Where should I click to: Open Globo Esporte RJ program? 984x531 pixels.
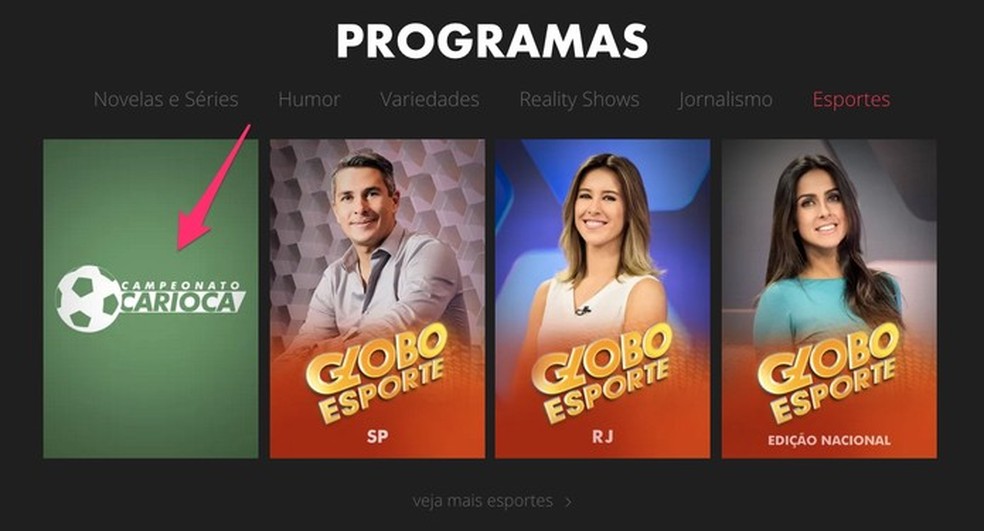tap(602, 298)
